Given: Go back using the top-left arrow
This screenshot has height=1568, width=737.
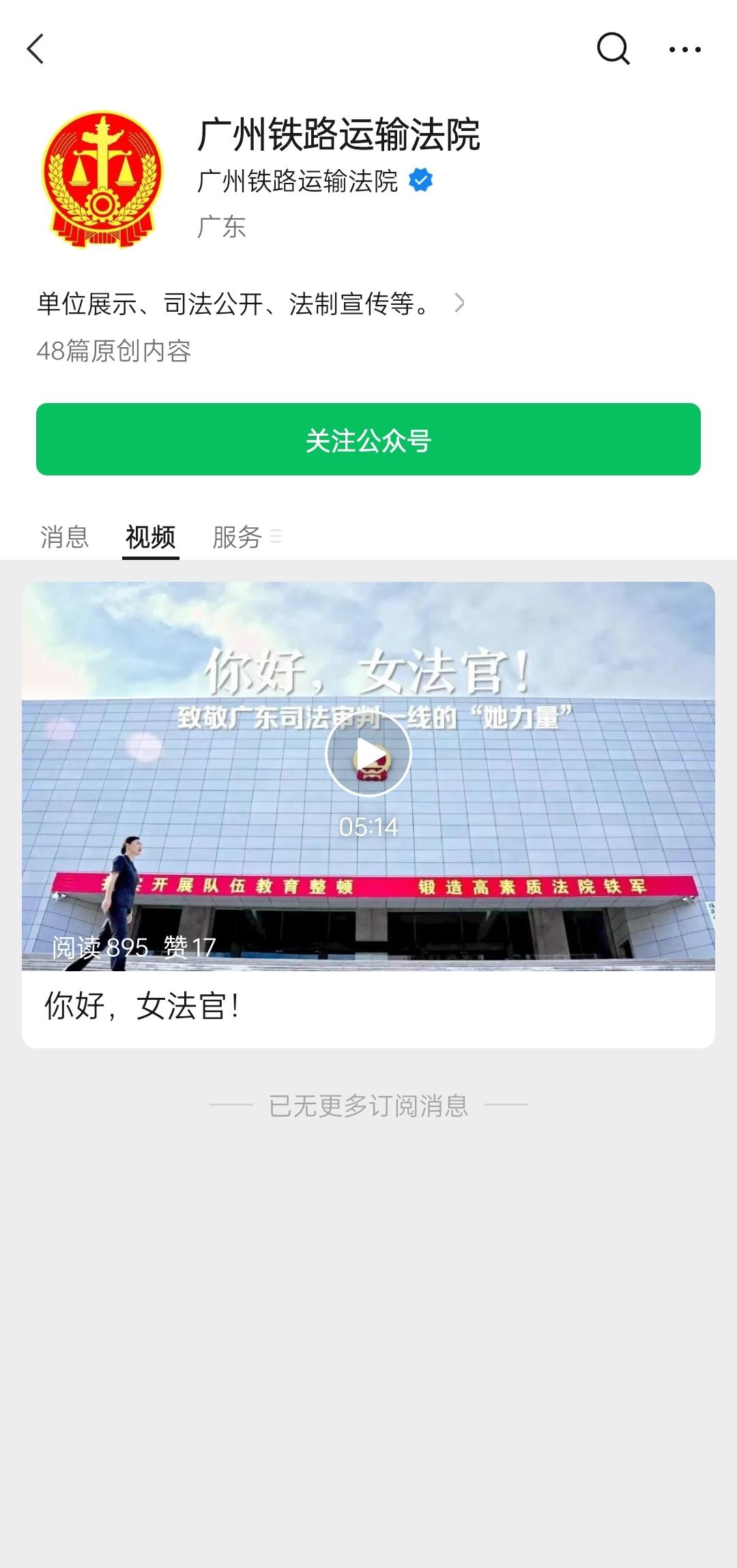Looking at the screenshot, I should (35, 49).
